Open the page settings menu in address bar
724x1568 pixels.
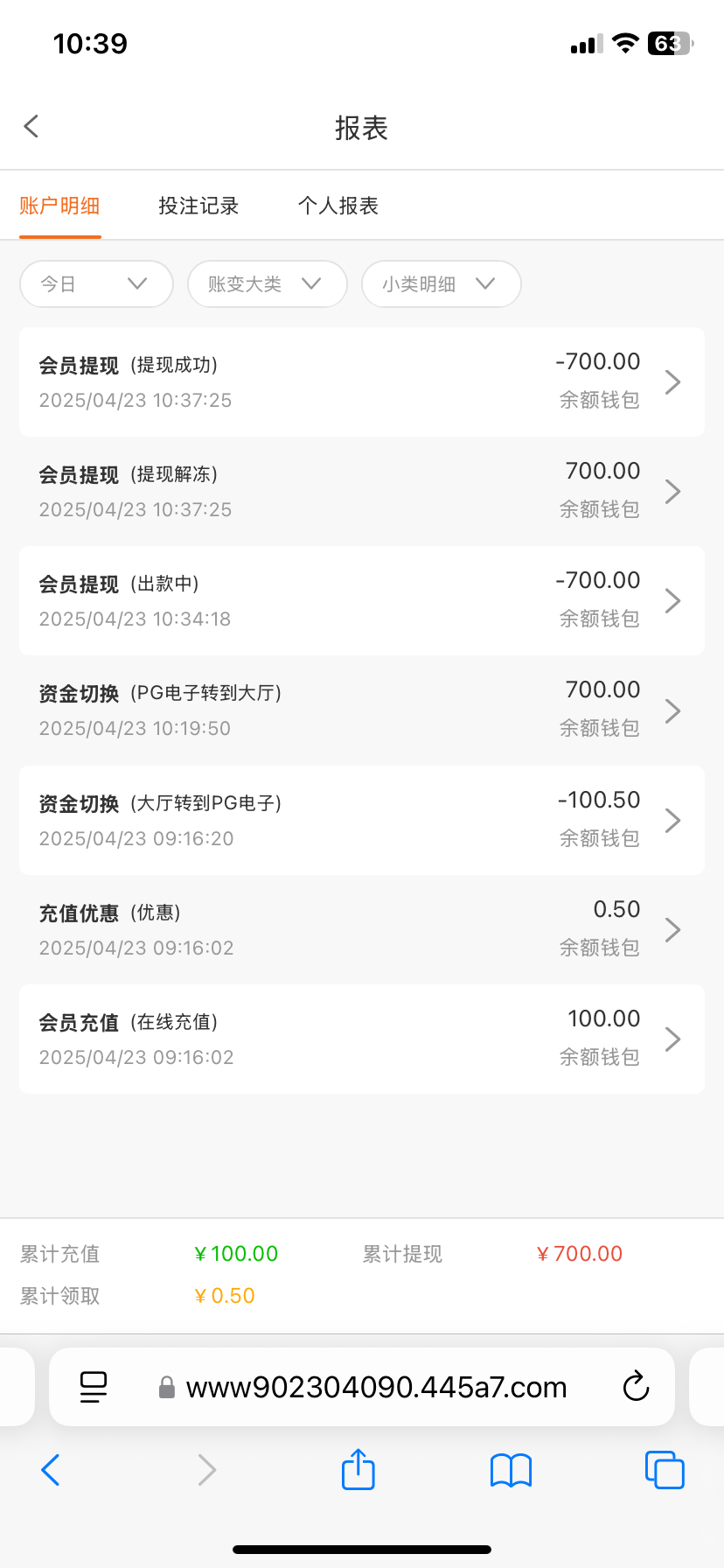click(x=94, y=1387)
